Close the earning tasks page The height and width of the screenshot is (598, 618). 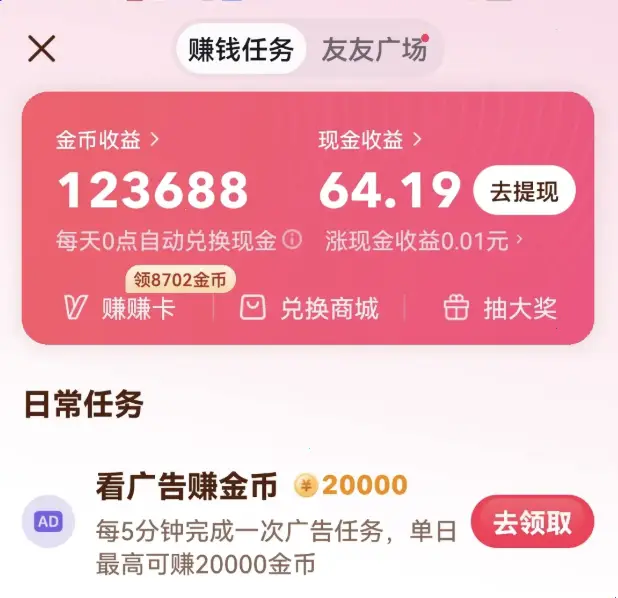coord(41,48)
